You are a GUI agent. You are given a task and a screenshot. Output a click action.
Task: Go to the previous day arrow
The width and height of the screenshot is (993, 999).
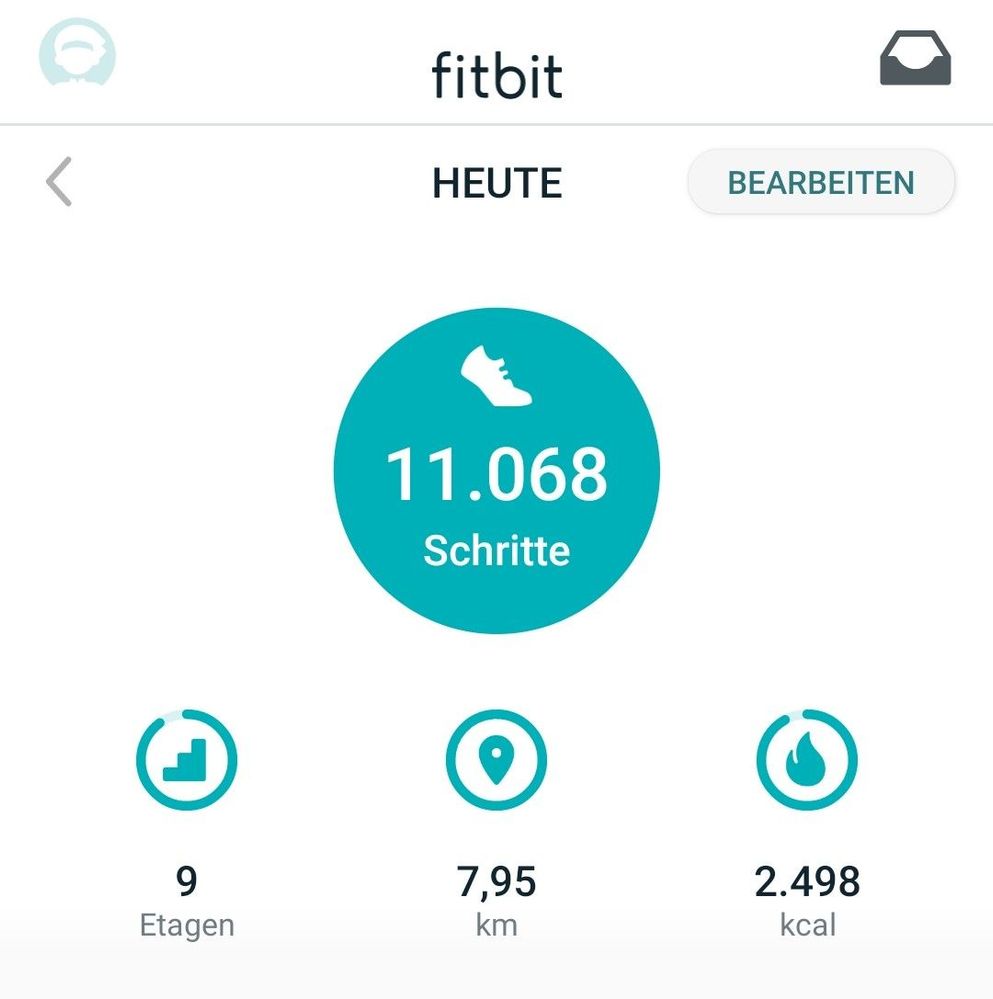[60, 183]
